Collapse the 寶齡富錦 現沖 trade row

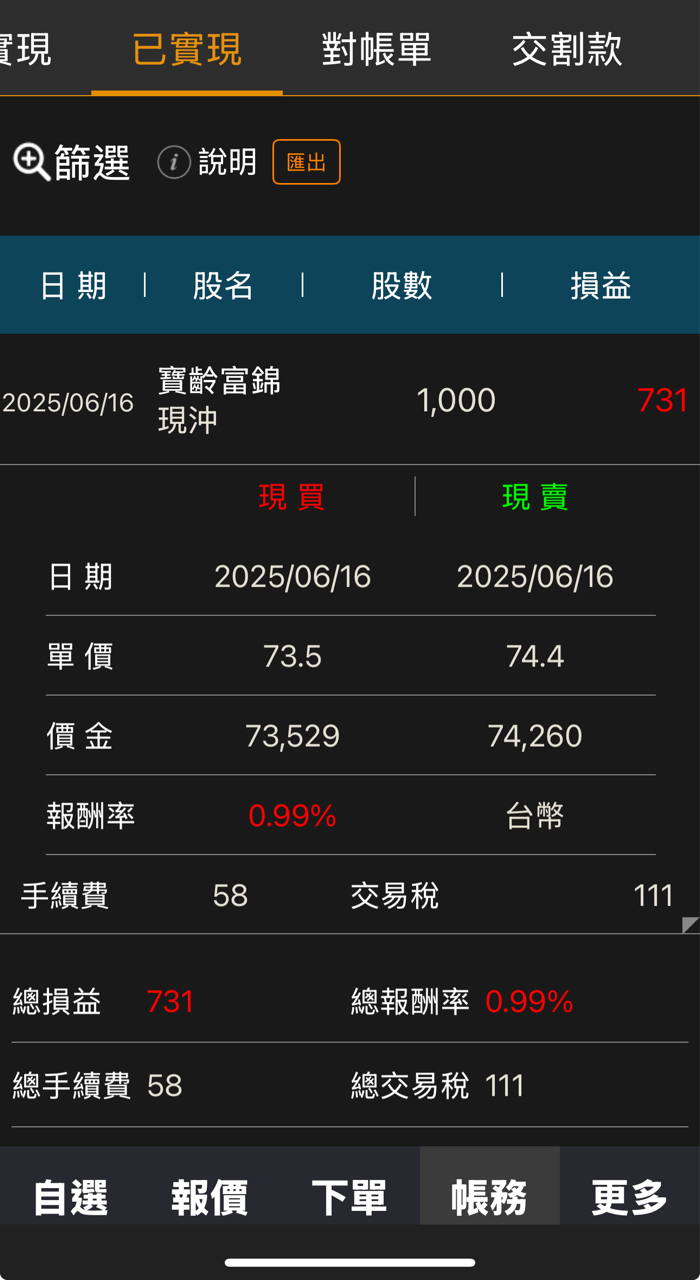[x=350, y=400]
